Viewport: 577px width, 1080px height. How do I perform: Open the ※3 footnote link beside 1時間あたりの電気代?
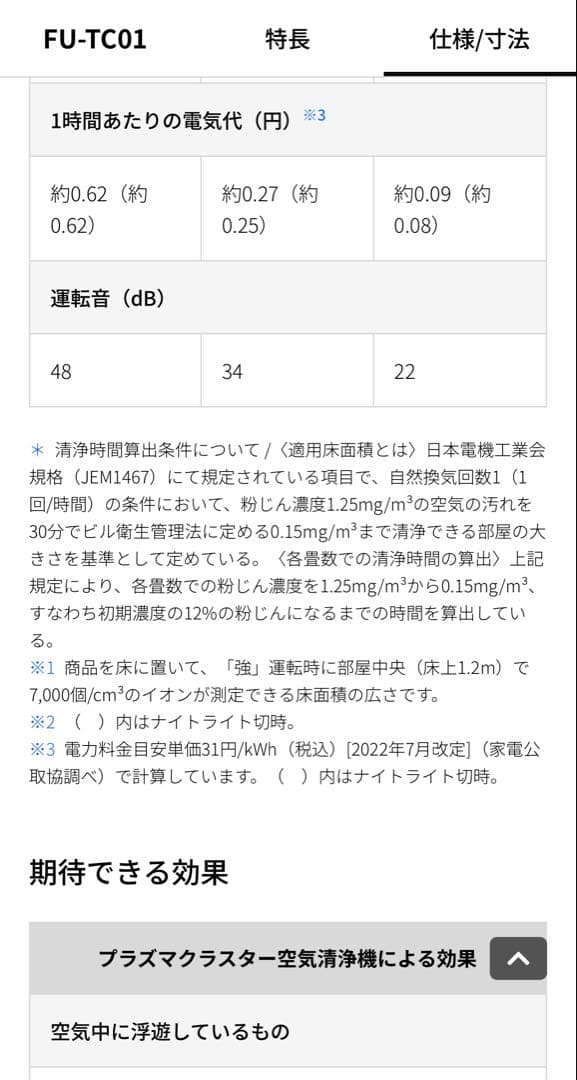click(x=315, y=115)
